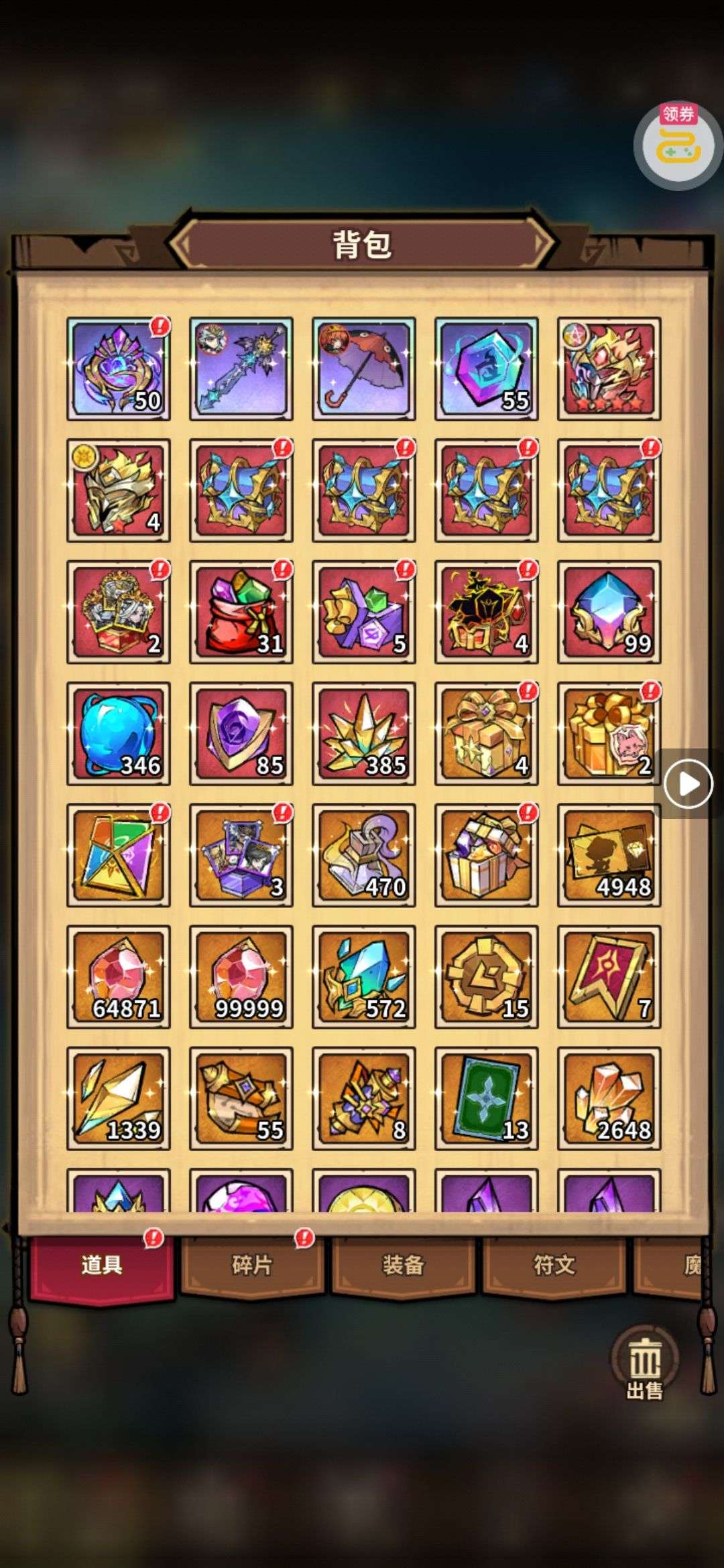The width and height of the screenshot is (724, 1568).
Task: Switch to the 碎片 tab
Action: click(252, 1266)
